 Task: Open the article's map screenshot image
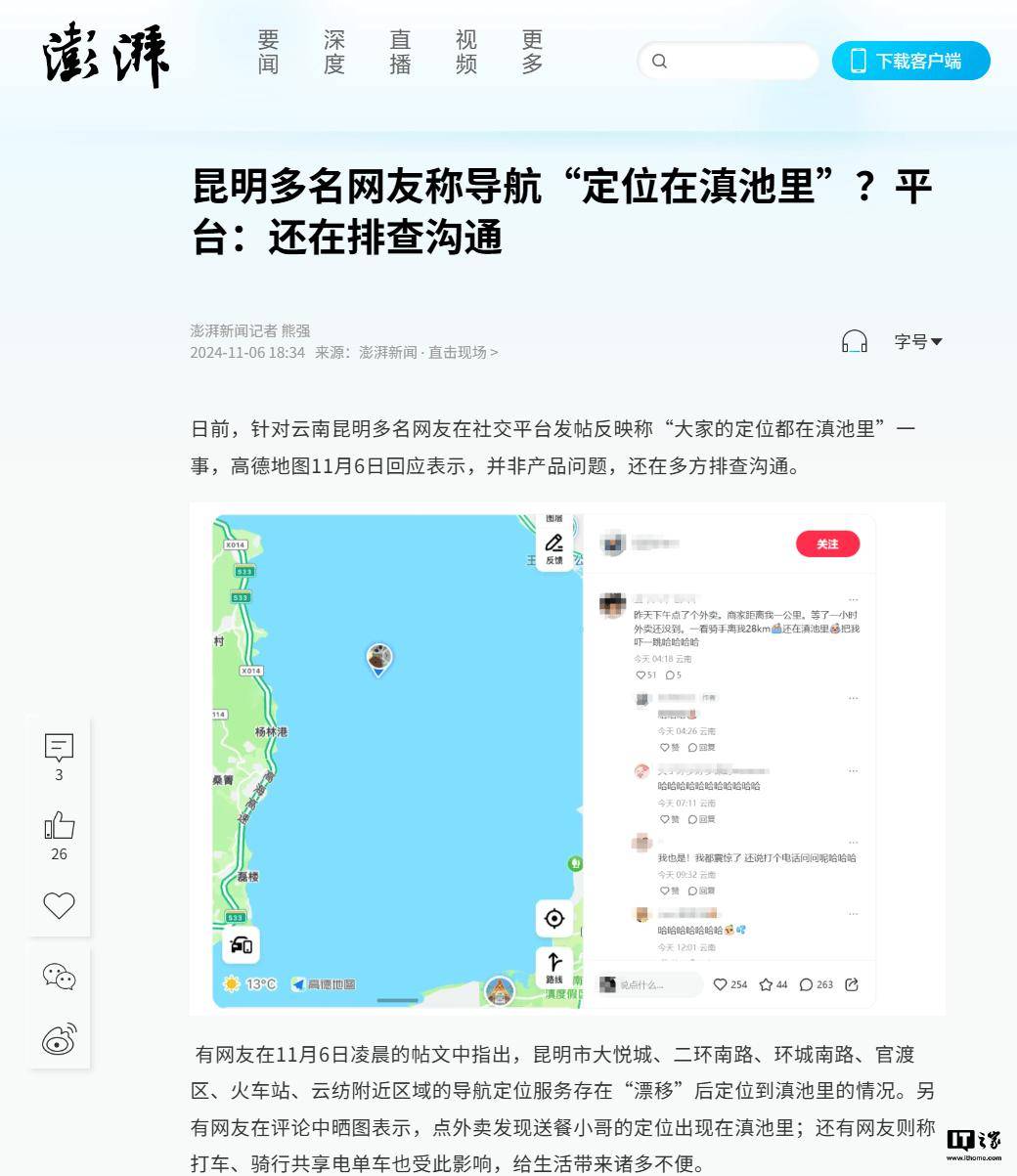567,759
